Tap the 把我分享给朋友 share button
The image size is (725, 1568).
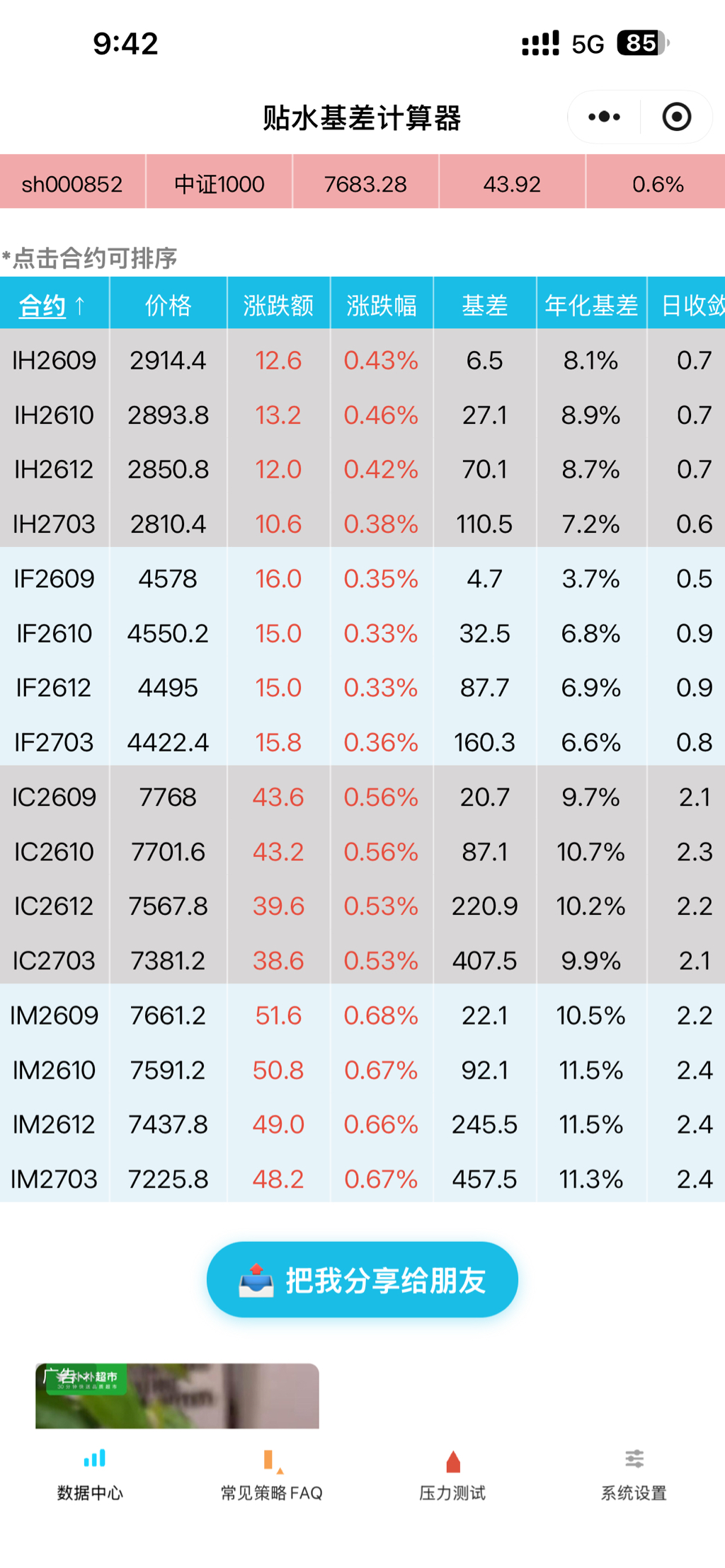[x=362, y=1279]
